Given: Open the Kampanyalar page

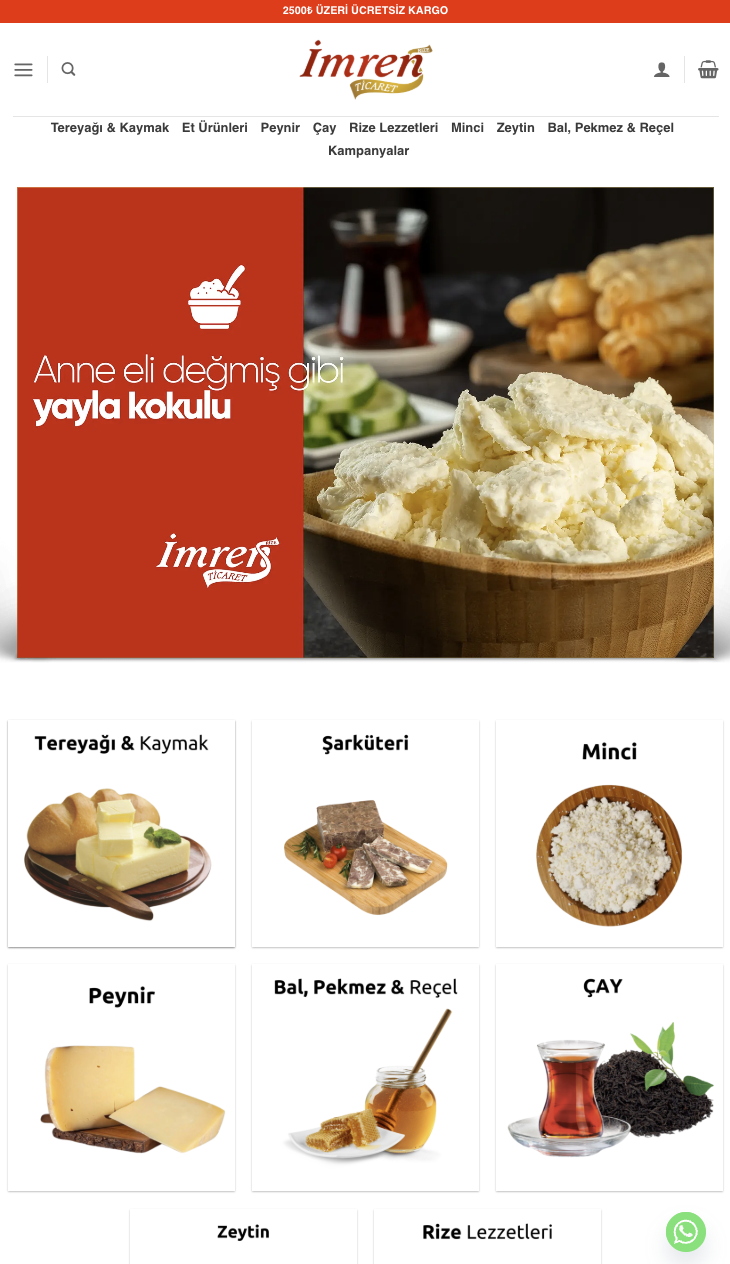Looking at the screenshot, I should coord(368,151).
